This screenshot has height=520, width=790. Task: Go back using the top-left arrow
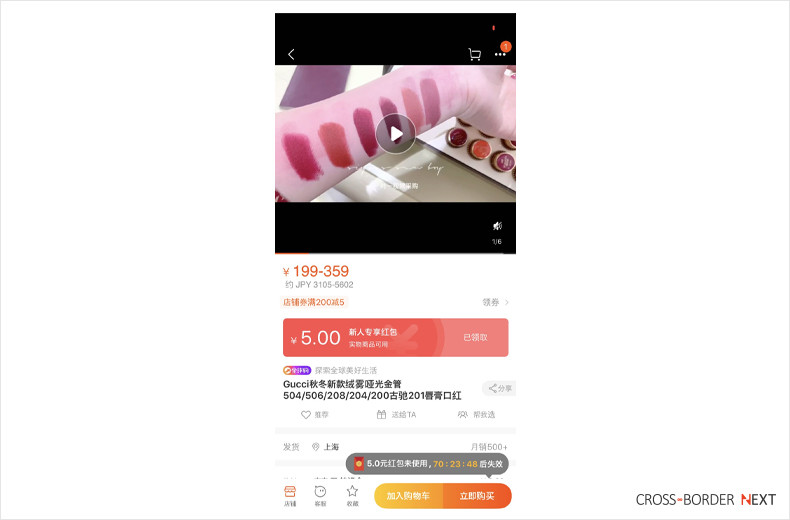coord(291,54)
